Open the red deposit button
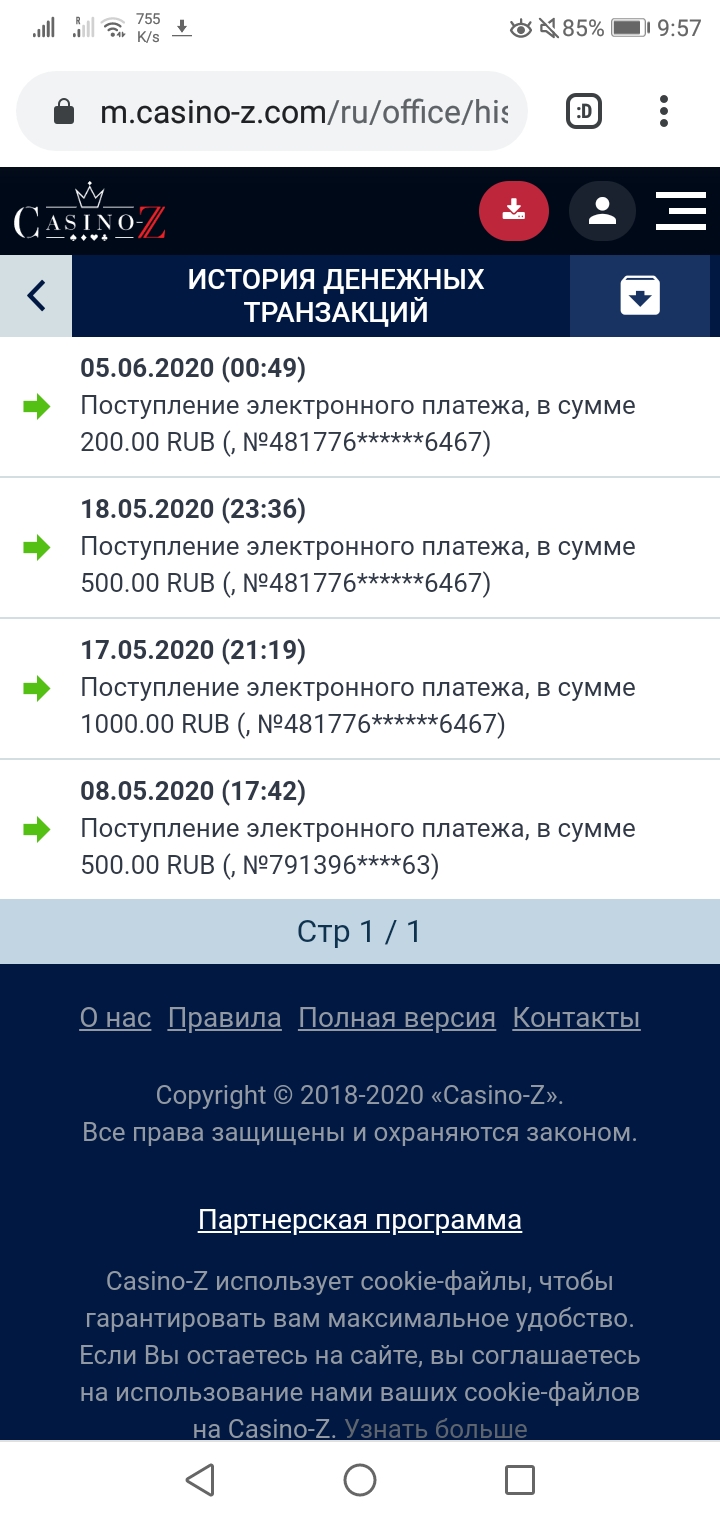Viewport: 720px width, 1520px height. (x=514, y=211)
